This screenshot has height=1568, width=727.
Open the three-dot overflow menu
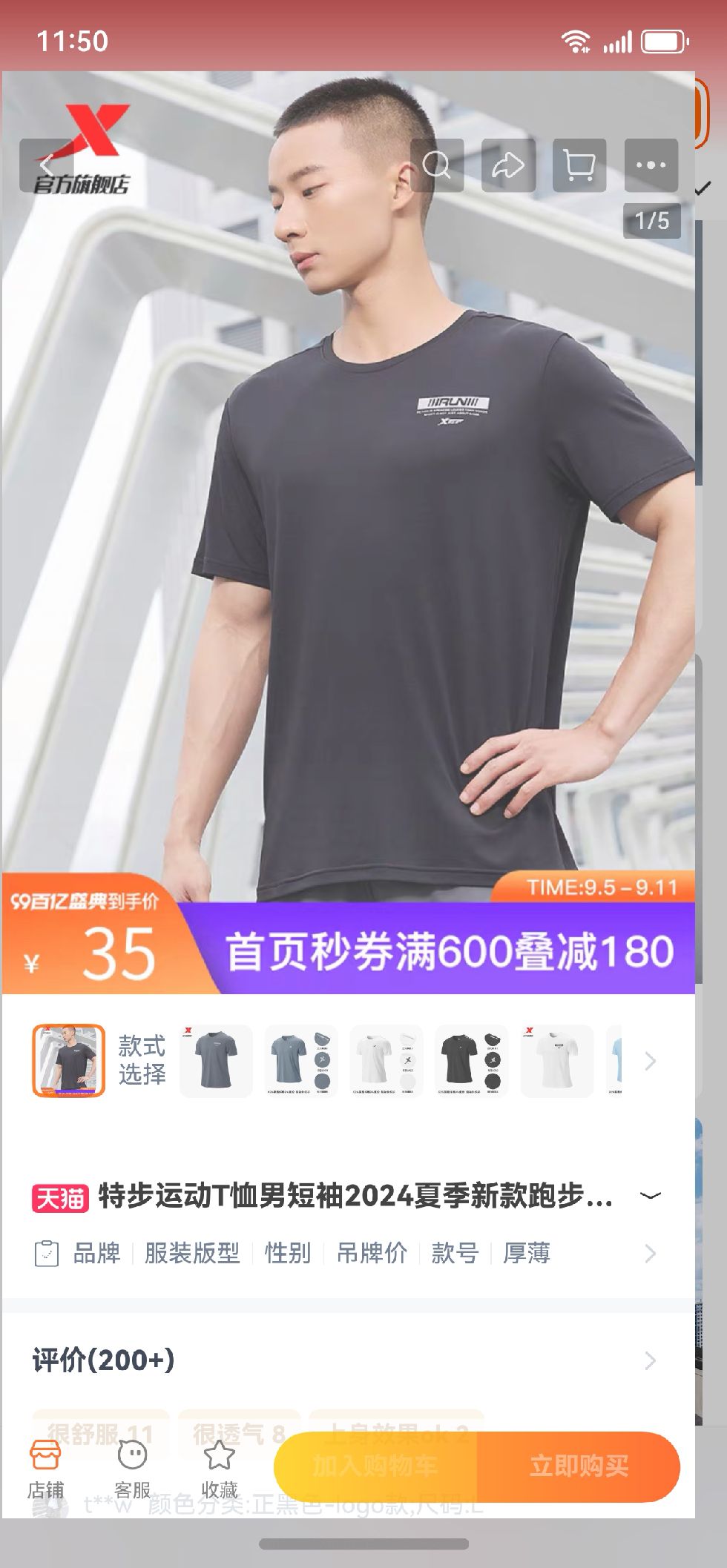pos(651,165)
